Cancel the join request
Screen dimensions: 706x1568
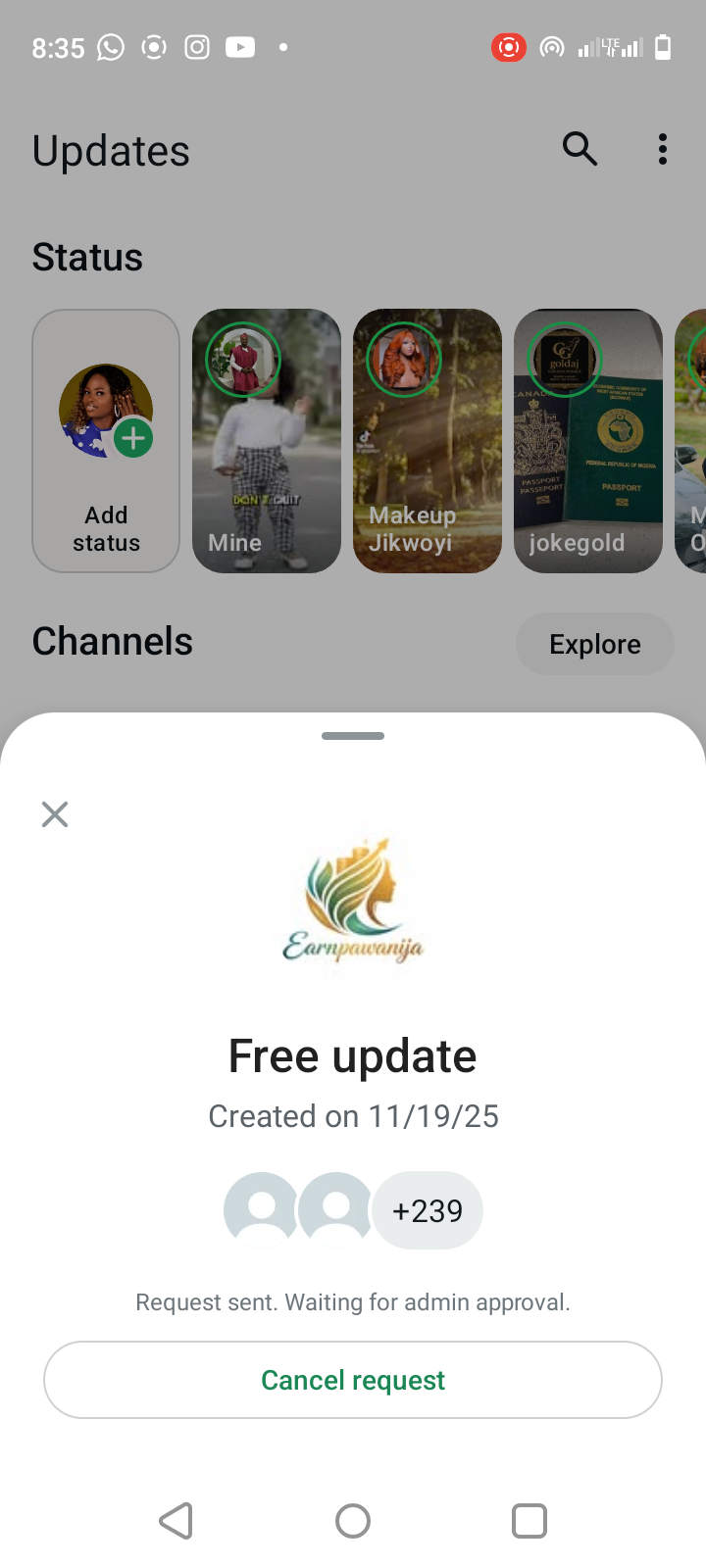pos(353,1380)
